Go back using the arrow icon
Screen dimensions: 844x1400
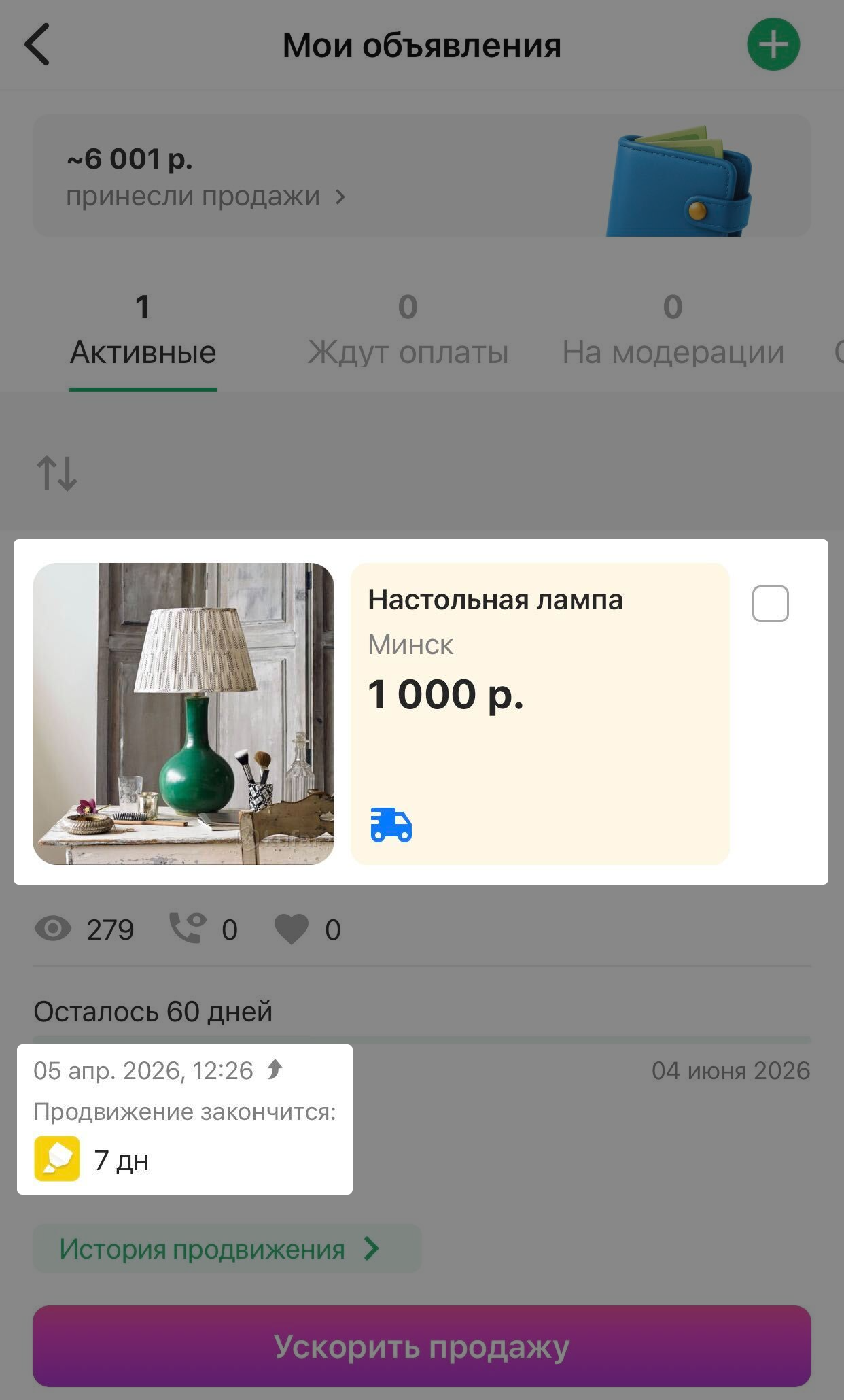pyautogui.click(x=37, y=45)
